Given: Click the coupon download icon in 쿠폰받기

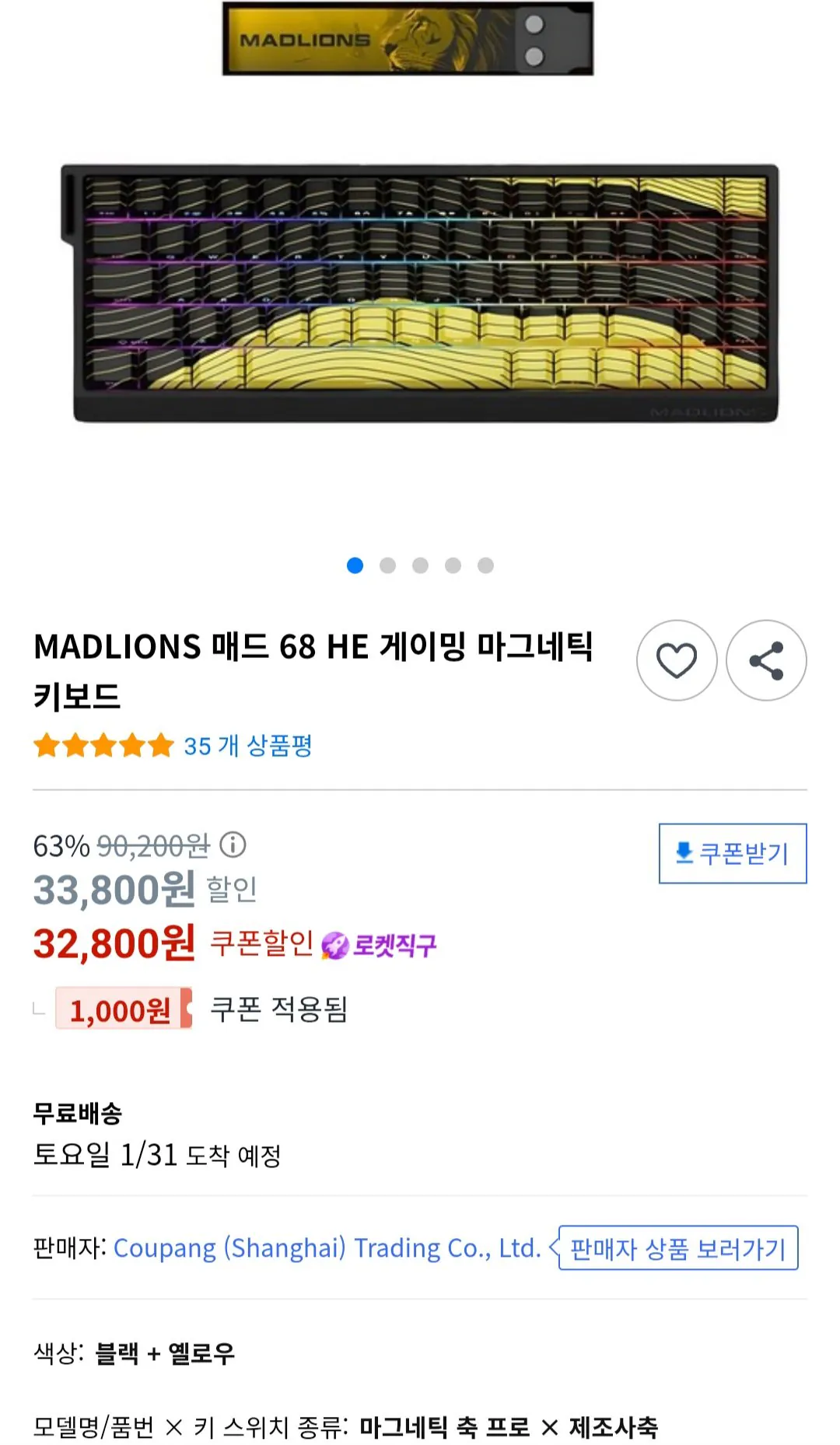Looking at the screenshot, I should point(684,853).
